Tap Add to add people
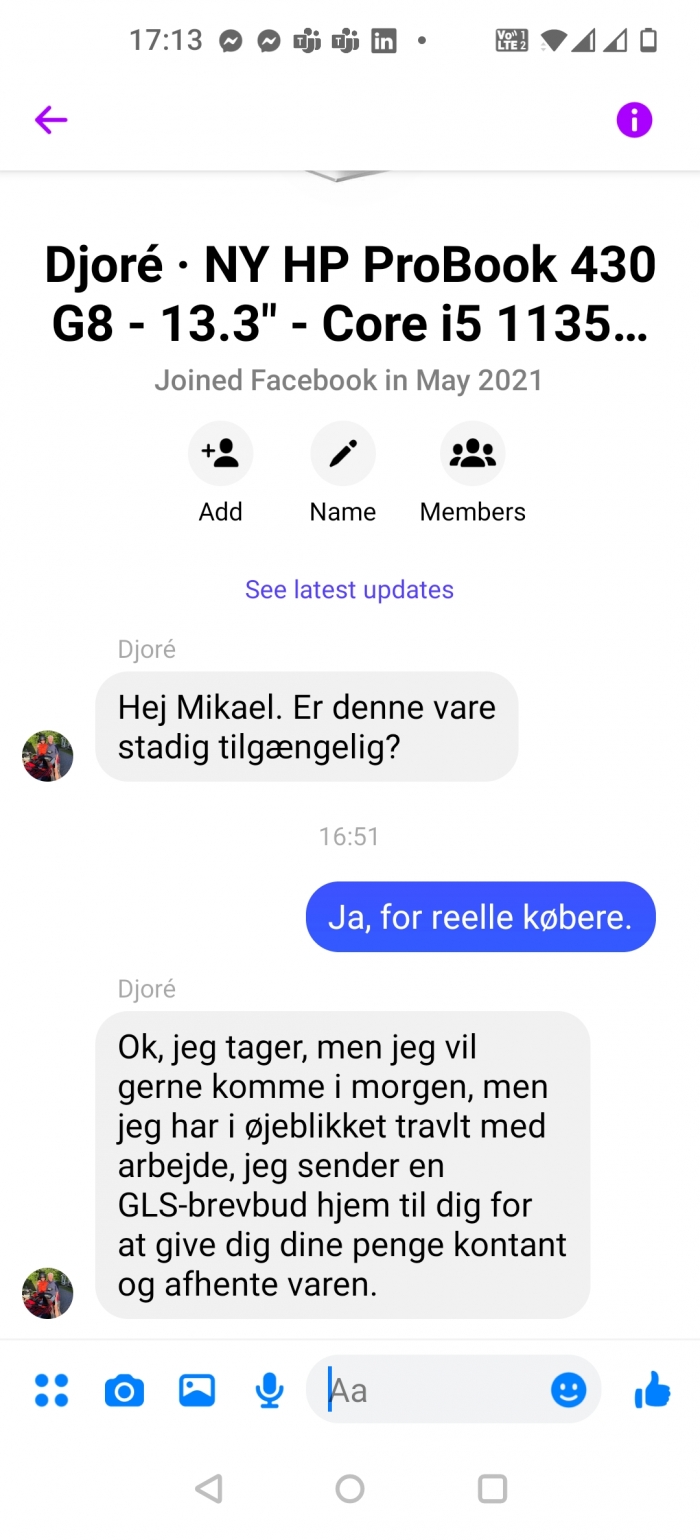The image size is (700, 1540). [220, 455]
